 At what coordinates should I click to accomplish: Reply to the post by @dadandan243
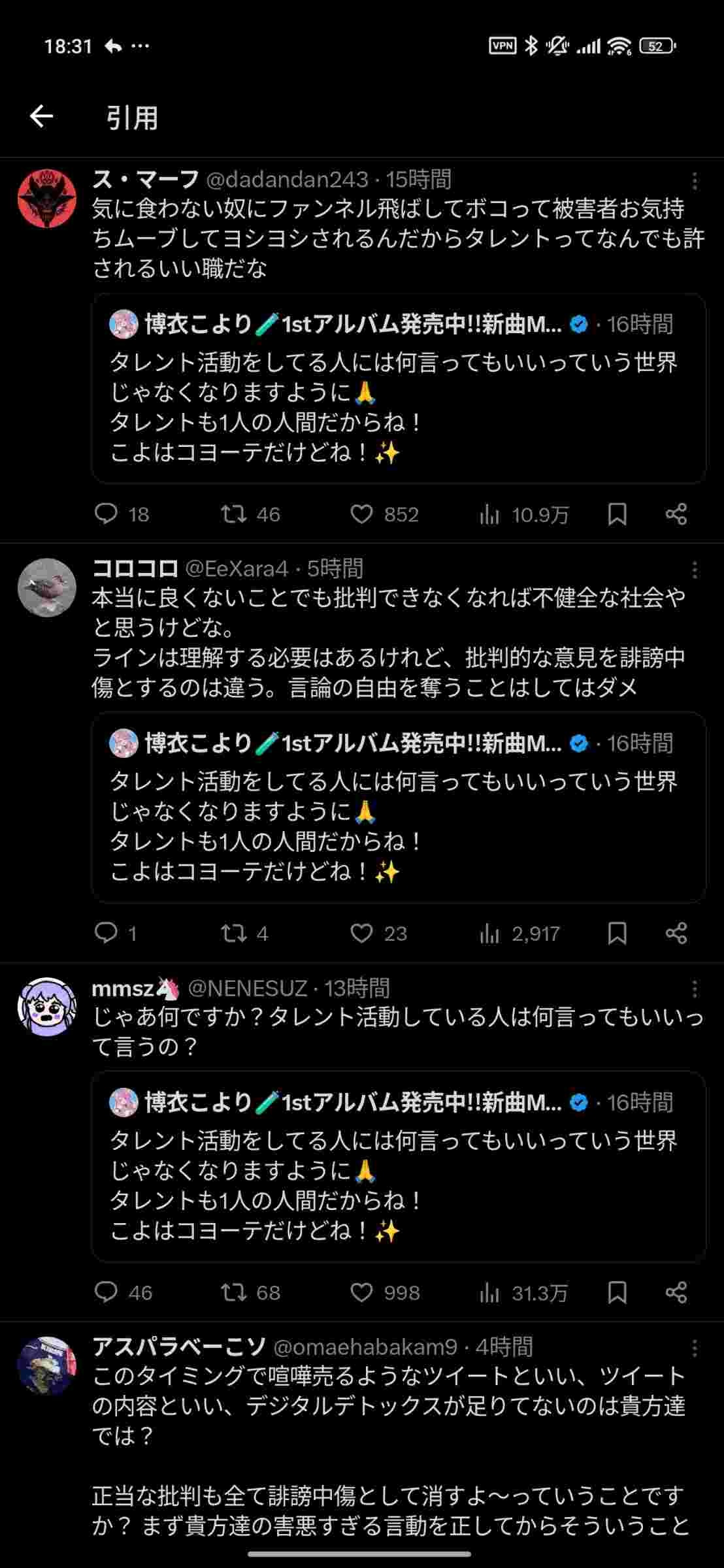(106, 514)
